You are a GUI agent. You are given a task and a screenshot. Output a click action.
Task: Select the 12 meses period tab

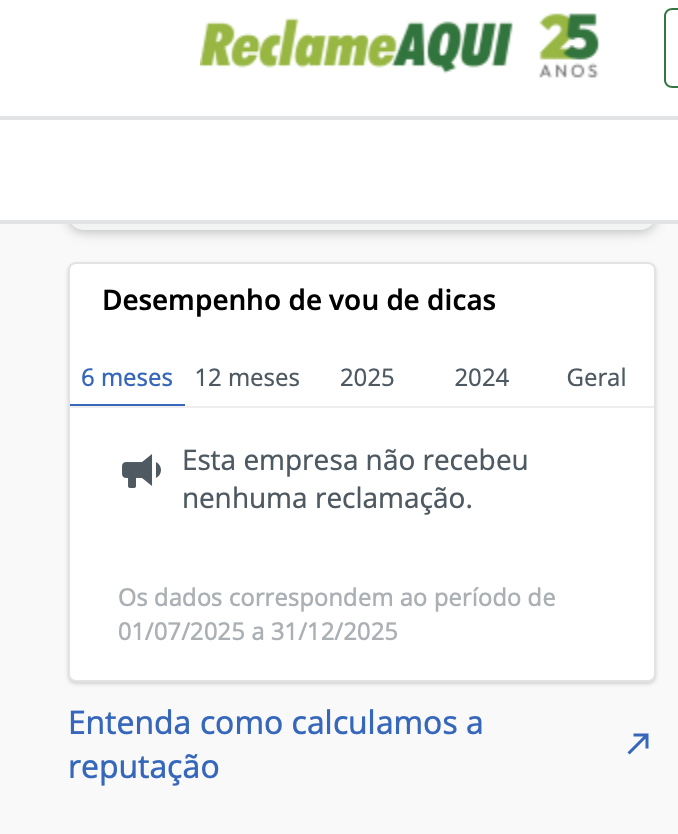click(247, 378)
